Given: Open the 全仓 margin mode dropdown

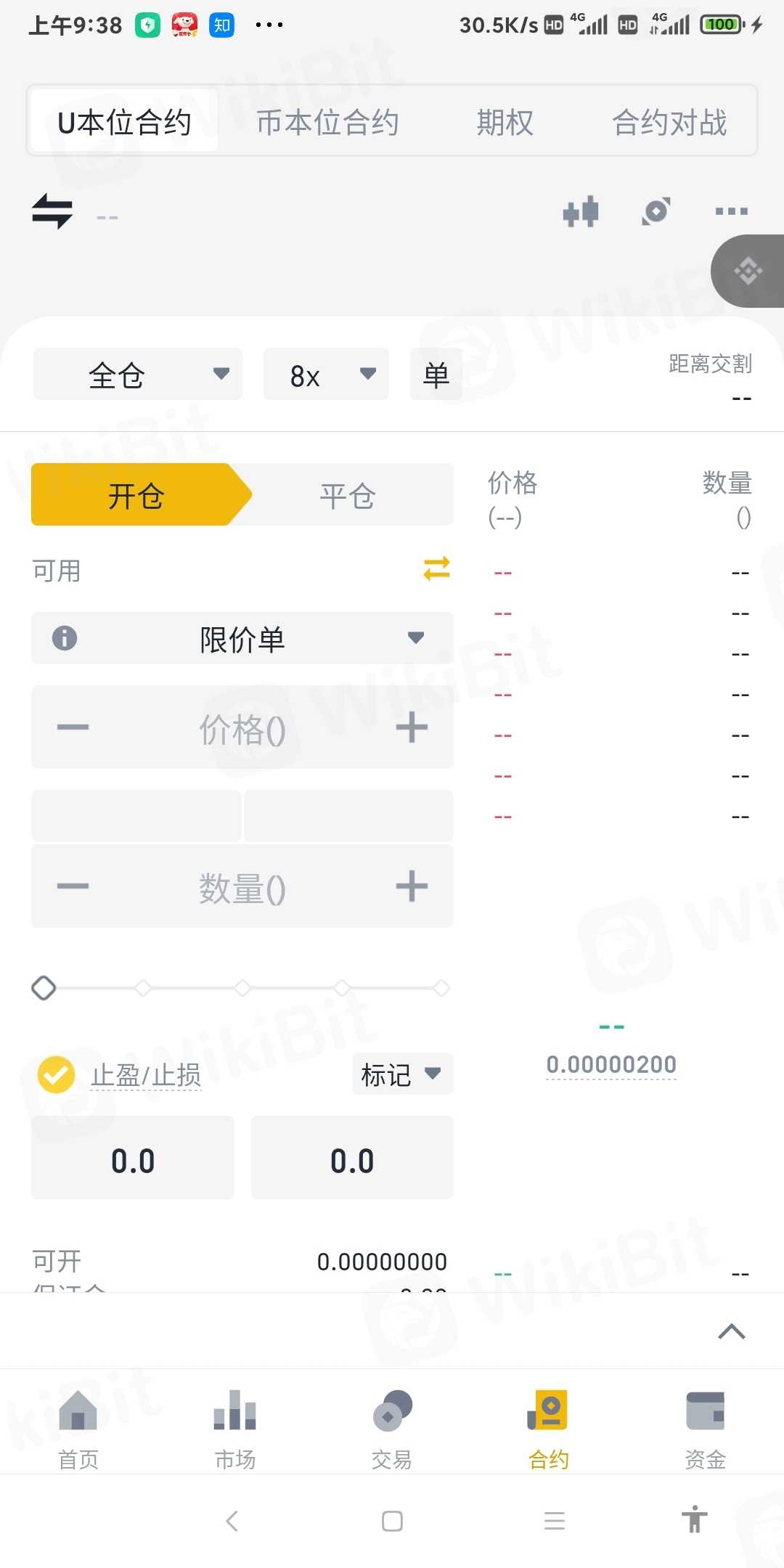Looking at the screenshot, I should (x=138, y=375).
